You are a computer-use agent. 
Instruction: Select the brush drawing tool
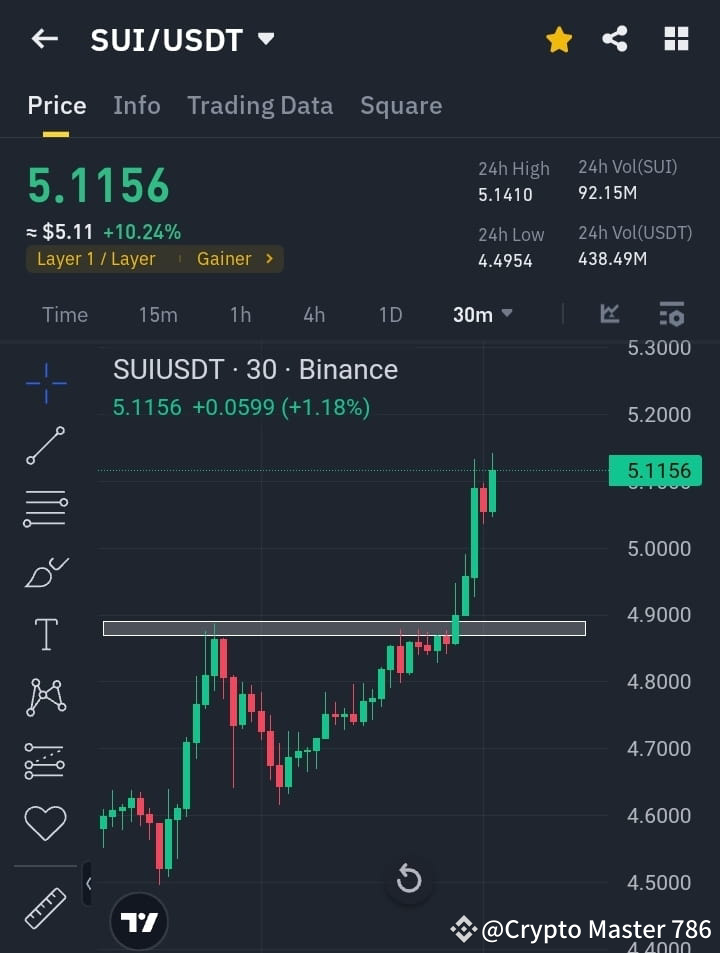click(44, 571)
